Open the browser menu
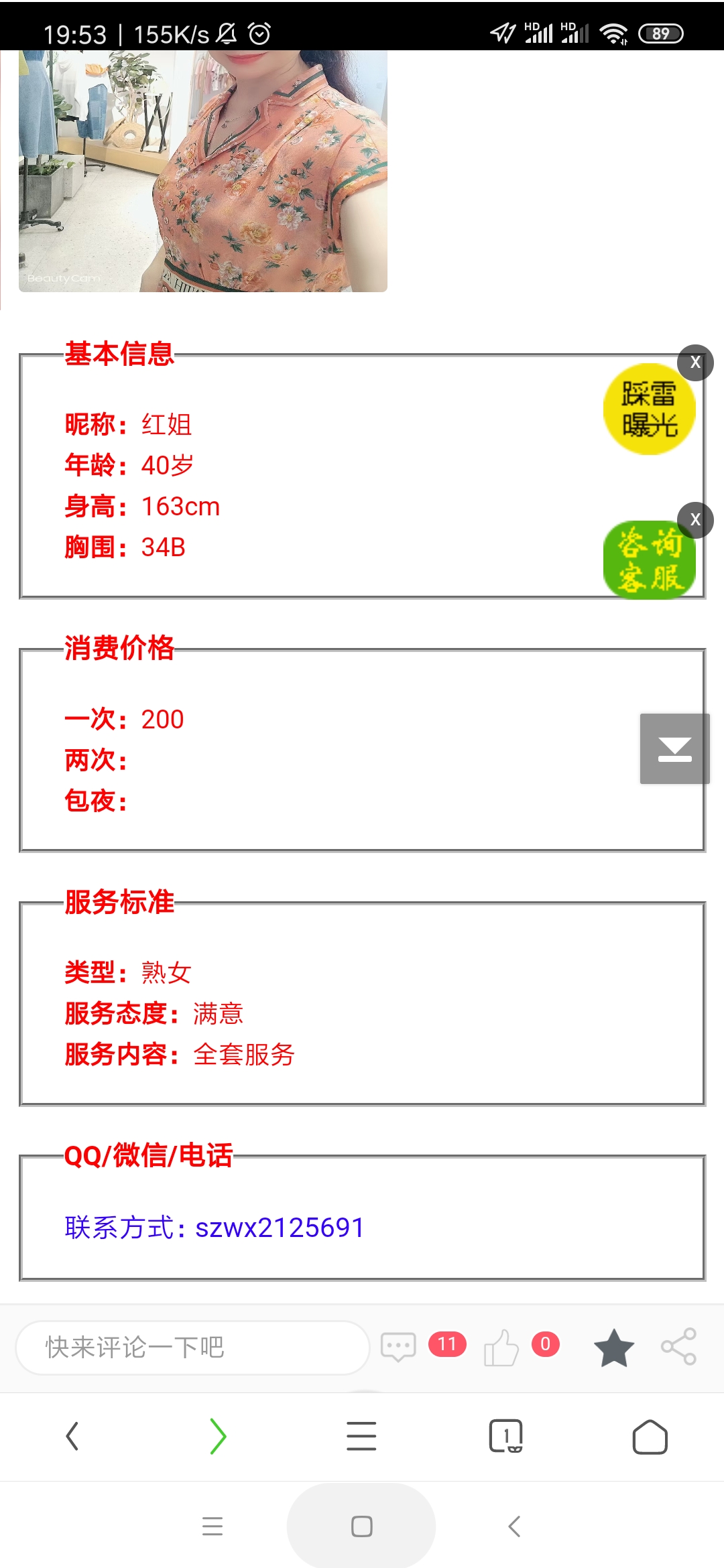The width and height of the screenshot is (724, 1568). [x=361, y=1437]
